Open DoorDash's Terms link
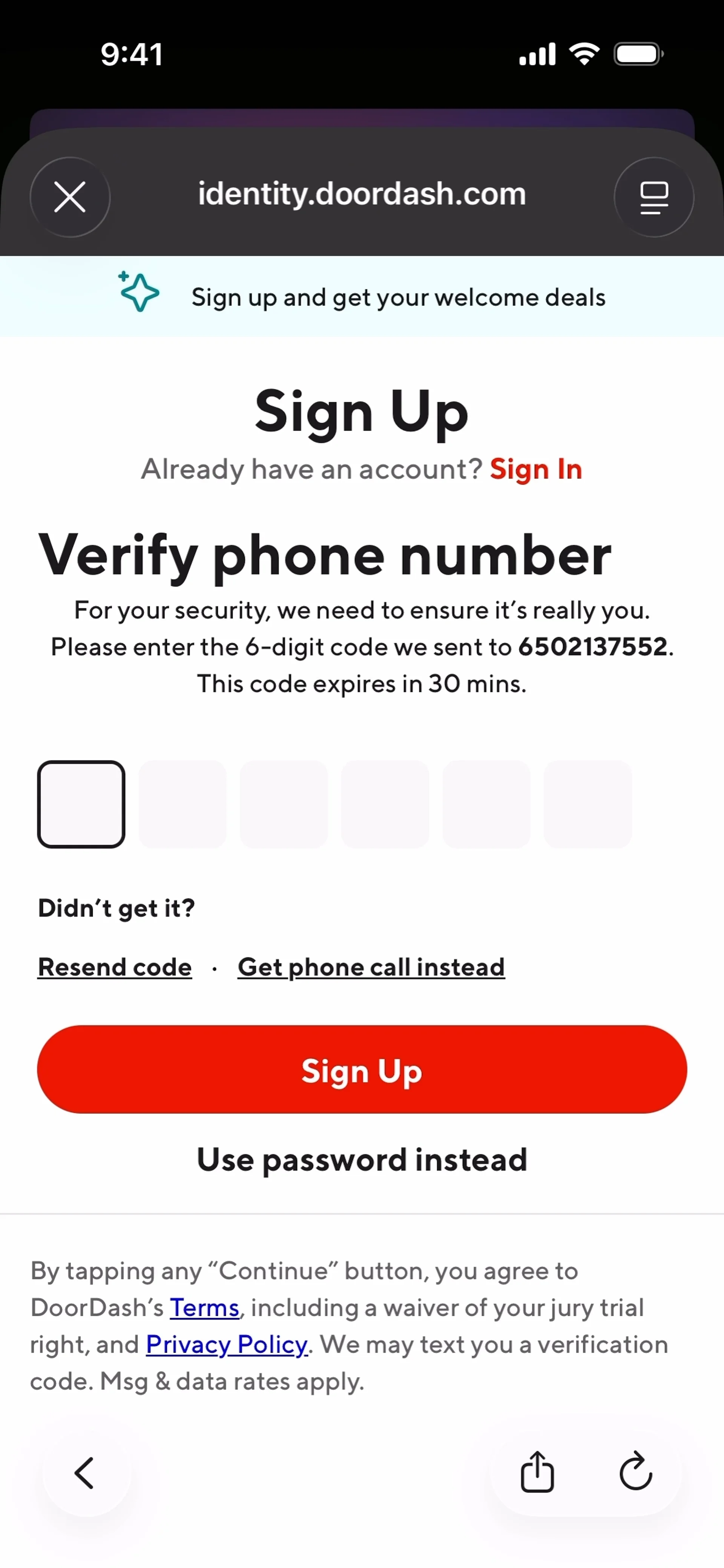The width and height of the screenshot is (724, 1568). click(204, 1307)
